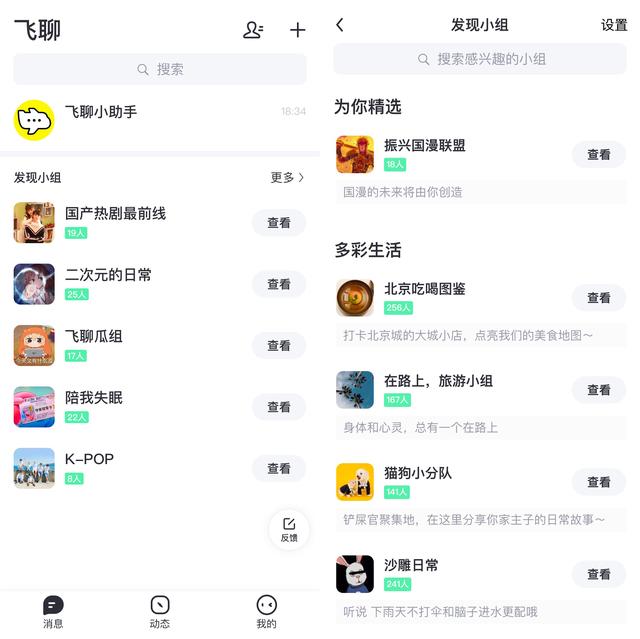Tap 查看 next to 沙雕日常
Viewport: 640px width, 639px height.
point(598,574)
